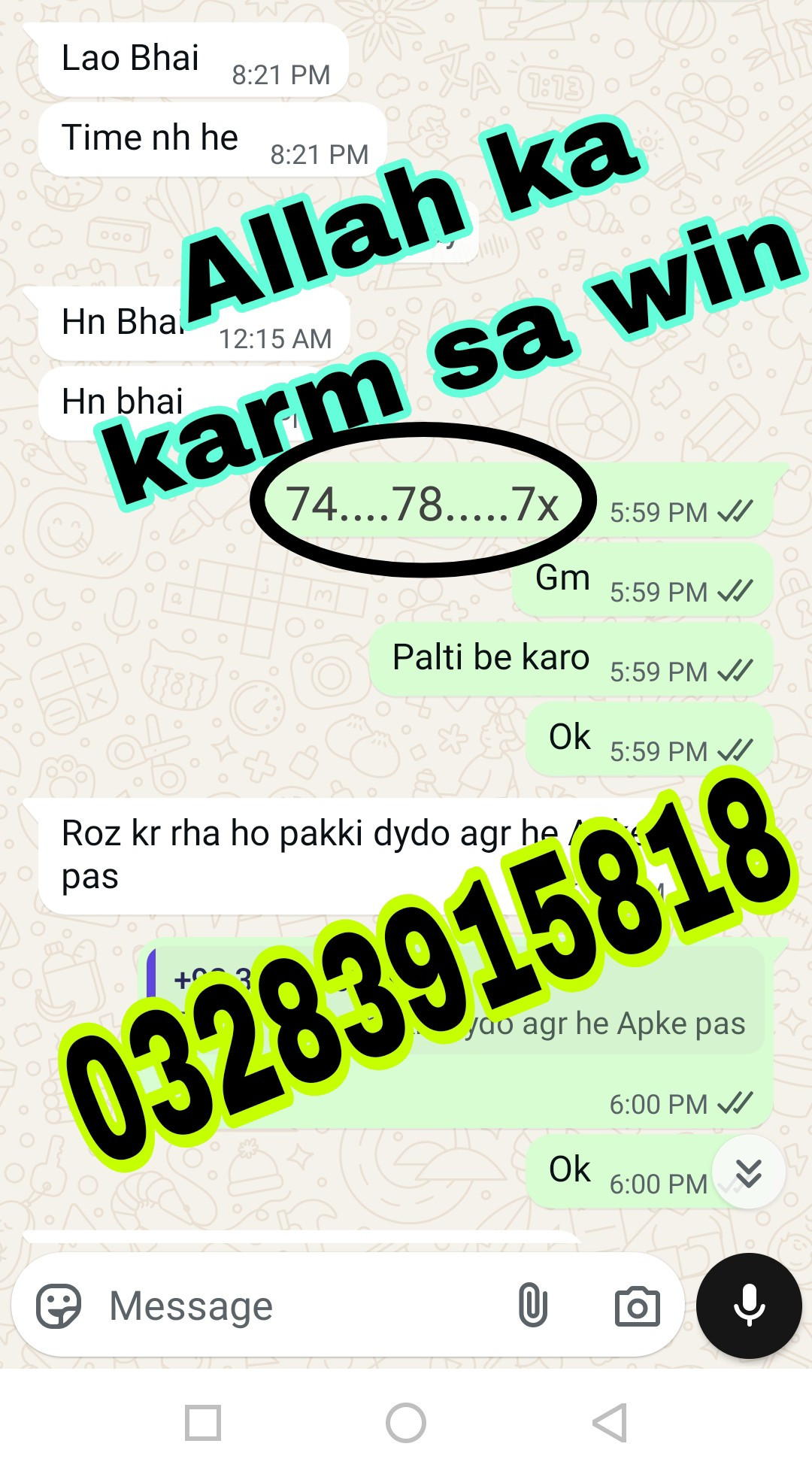This screenshot has width=812, height=1477.
Task: Open the emoji and sticker picker
Action: tap(59, 1306)
